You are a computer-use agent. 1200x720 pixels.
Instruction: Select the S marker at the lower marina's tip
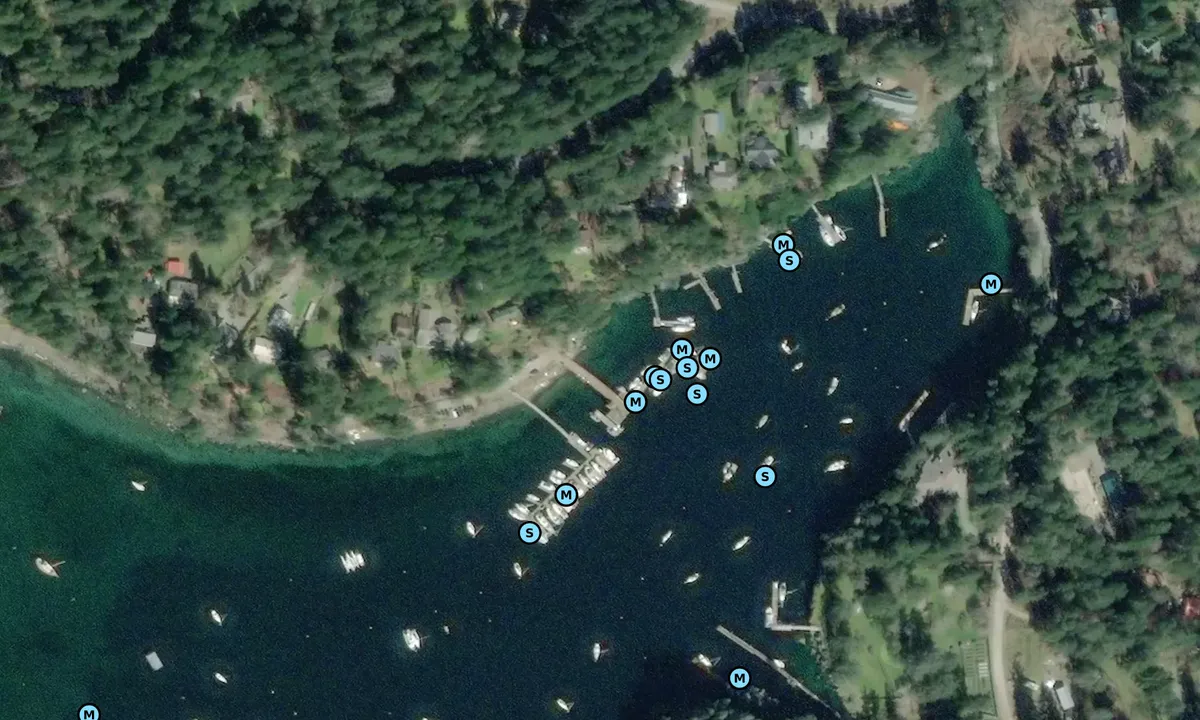pyautogui.click(x=530, y=533)
